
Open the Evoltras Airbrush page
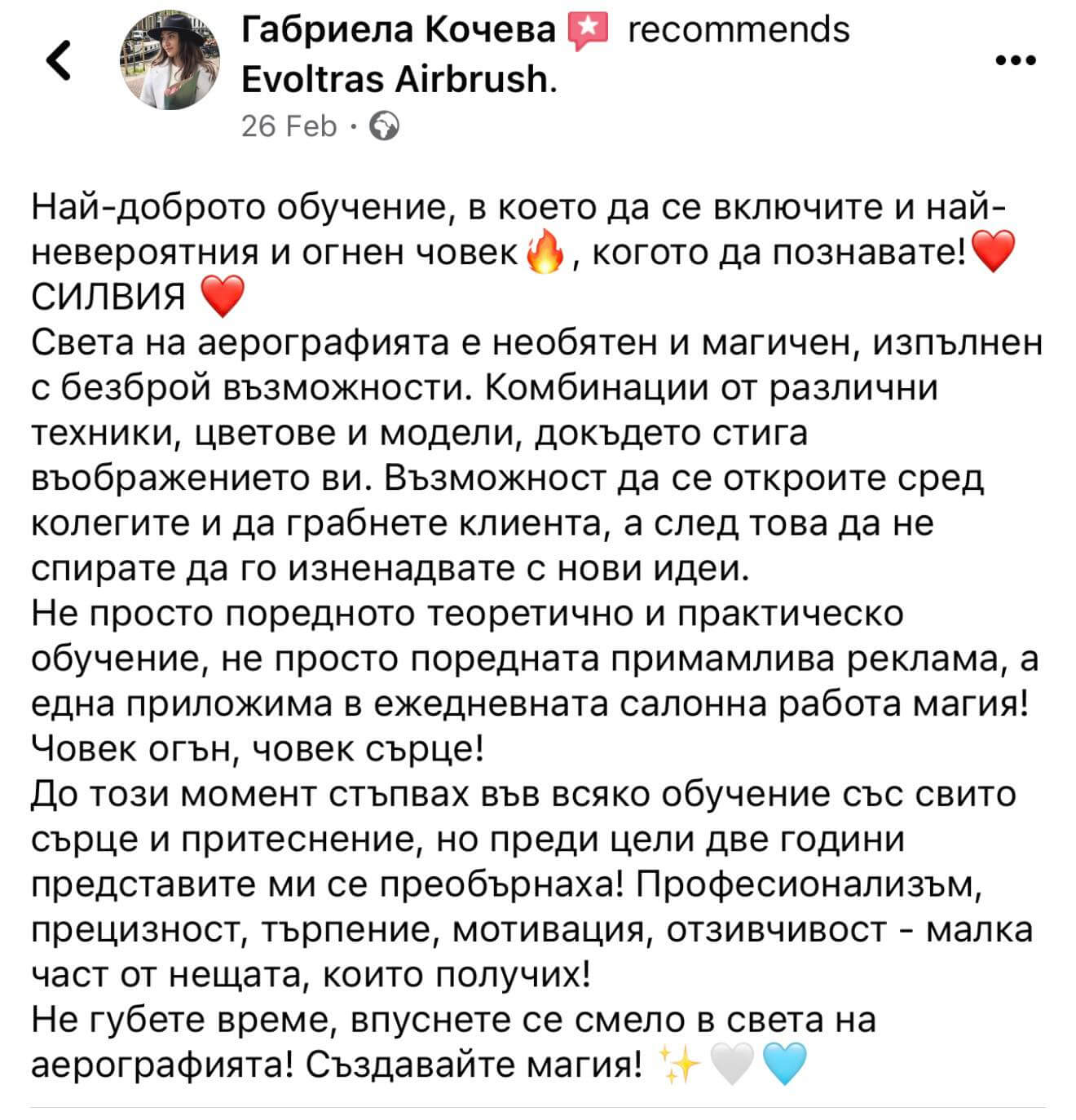click(397, 79)
